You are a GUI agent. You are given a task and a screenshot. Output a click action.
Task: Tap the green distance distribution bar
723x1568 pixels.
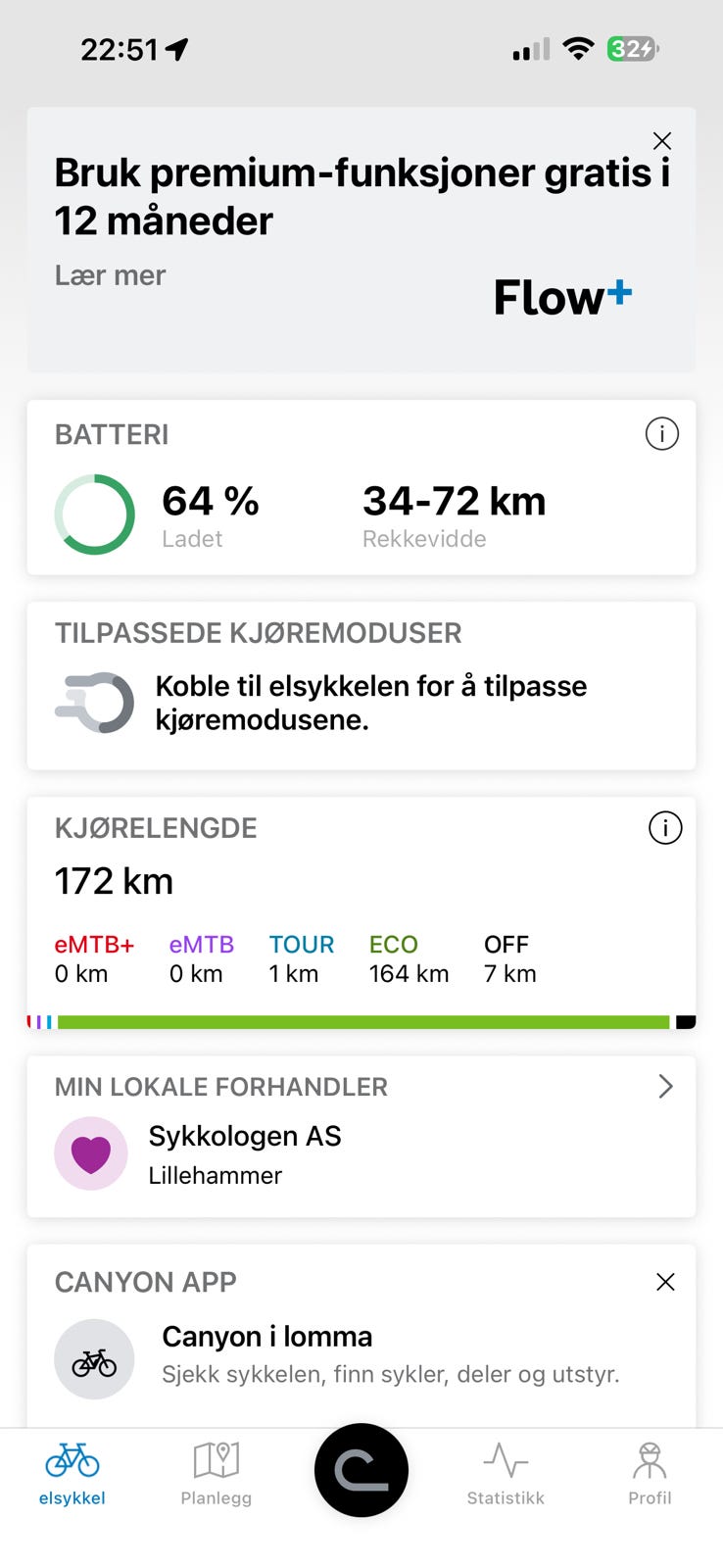[362, 1022]
